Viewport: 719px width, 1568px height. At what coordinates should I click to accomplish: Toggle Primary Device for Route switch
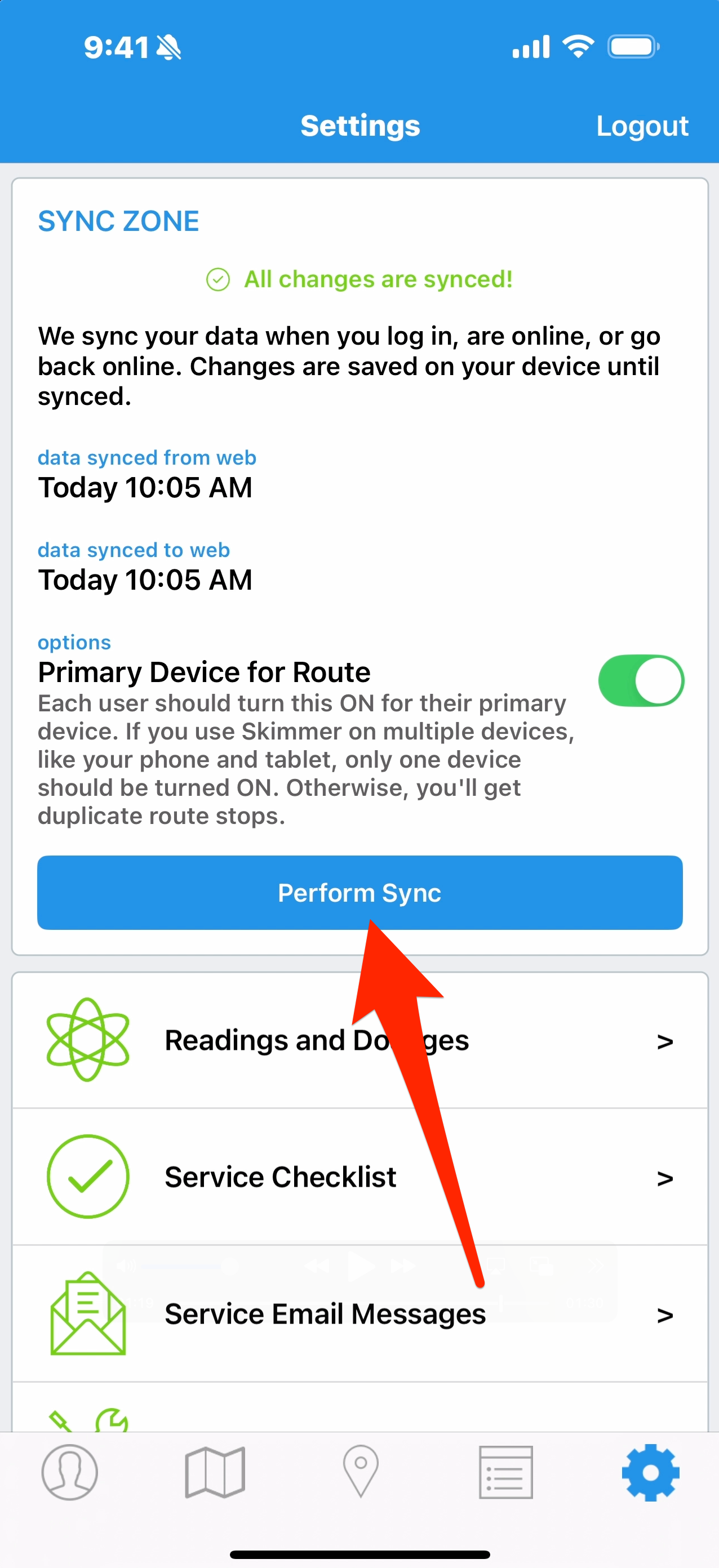(x=641, y=680)
